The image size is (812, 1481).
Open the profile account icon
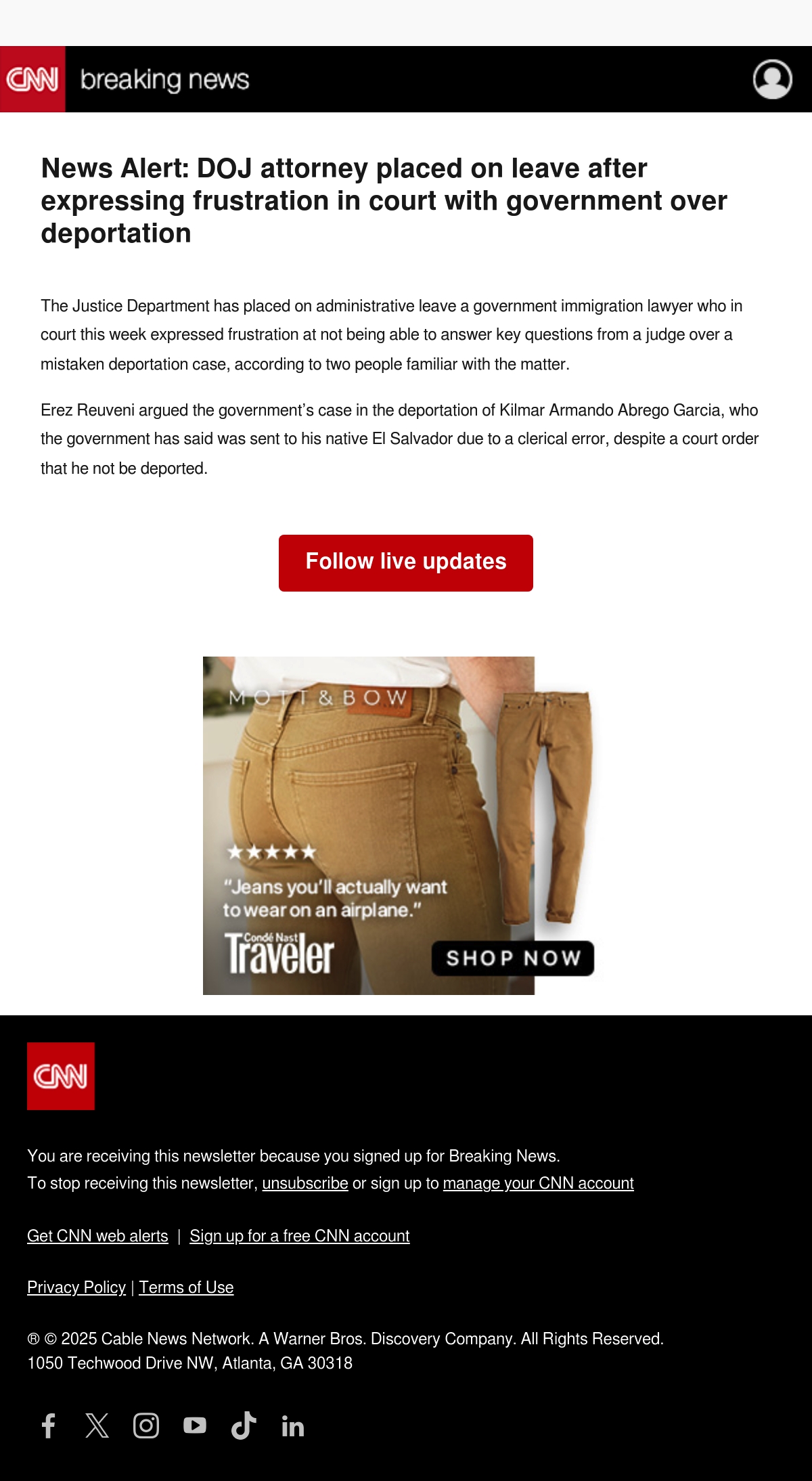[773, 79]
